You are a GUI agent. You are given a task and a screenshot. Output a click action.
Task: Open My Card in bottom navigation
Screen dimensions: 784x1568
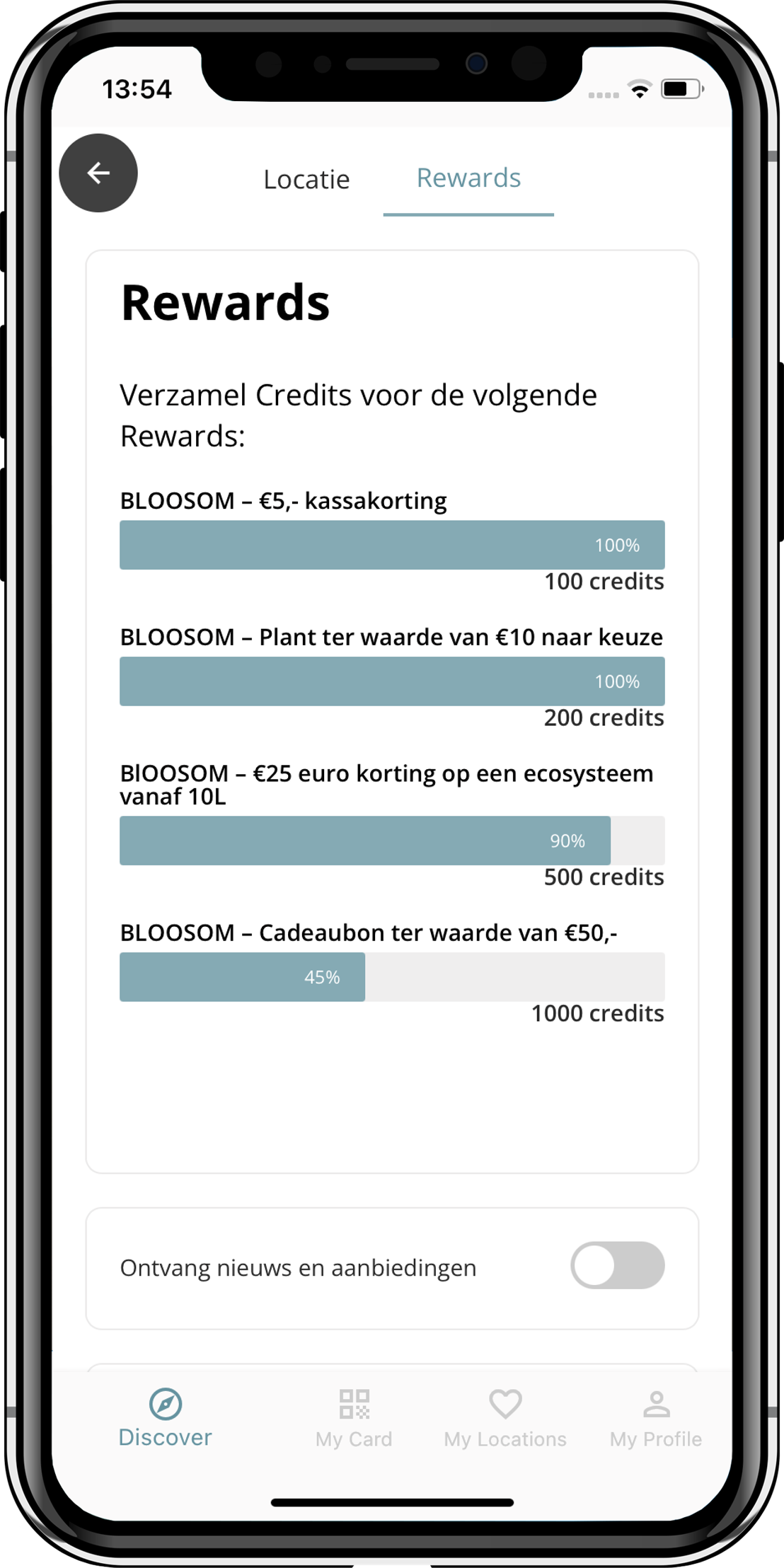coord(354,1419)
